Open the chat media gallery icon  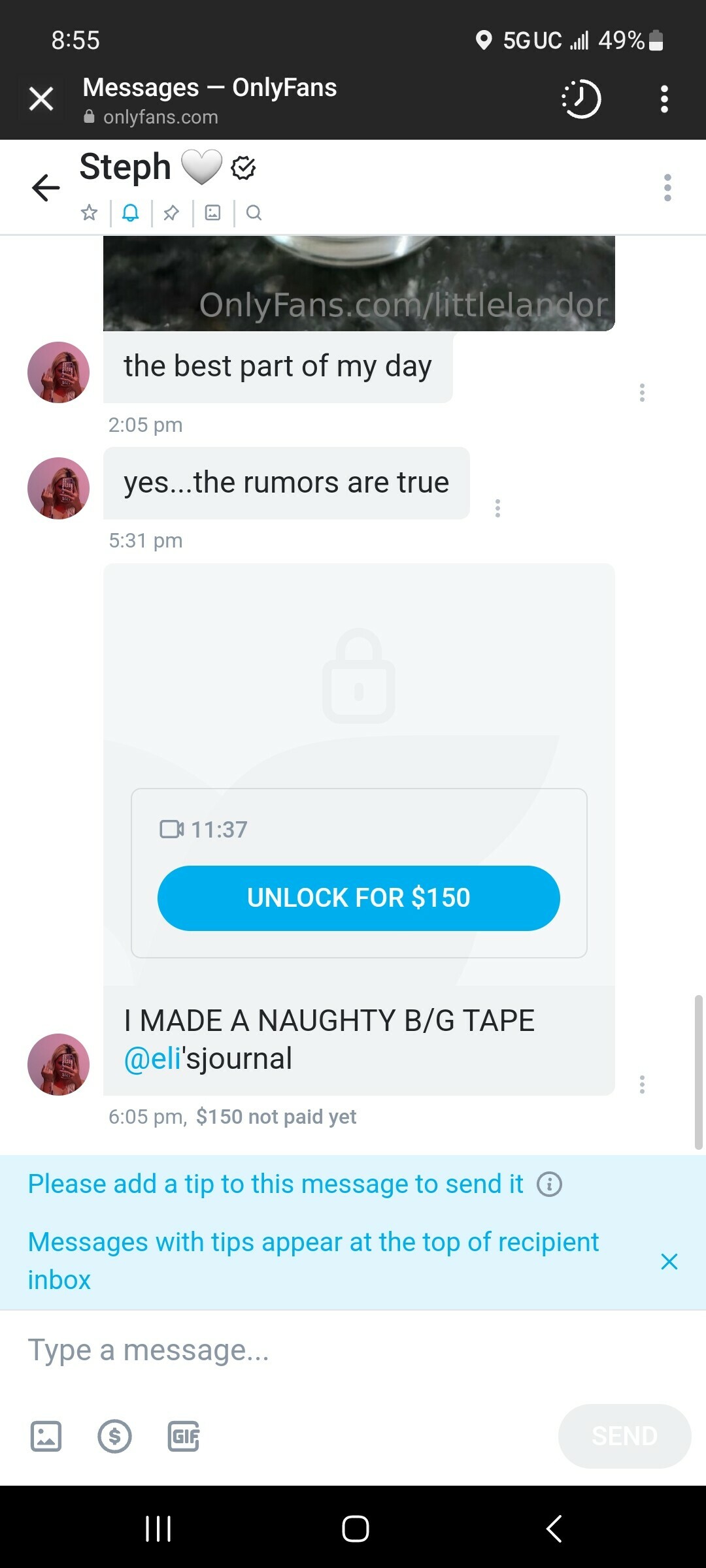213,212
